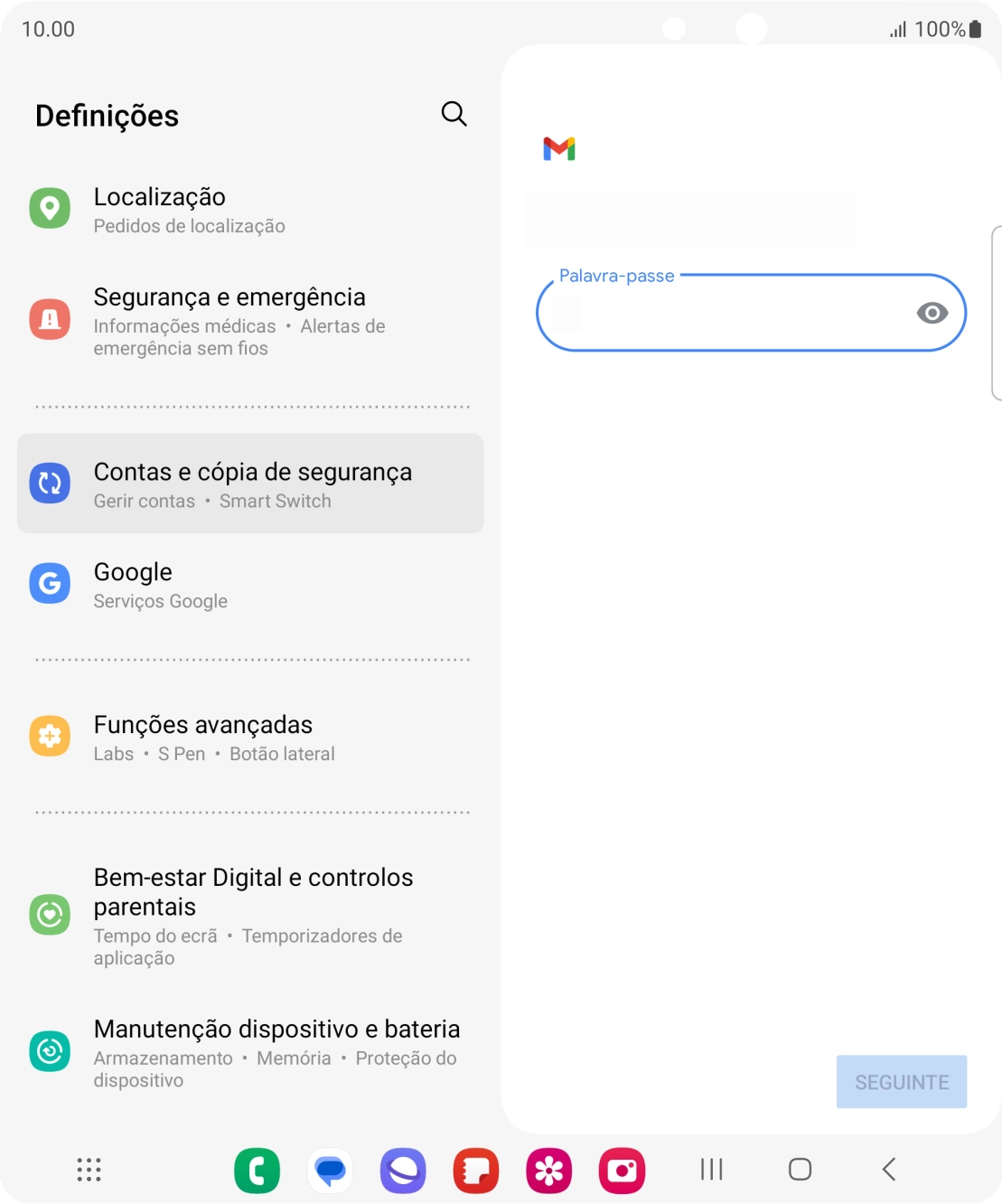Open Bem-estar Digital e controlos parentais

click(x=253, y=913)
